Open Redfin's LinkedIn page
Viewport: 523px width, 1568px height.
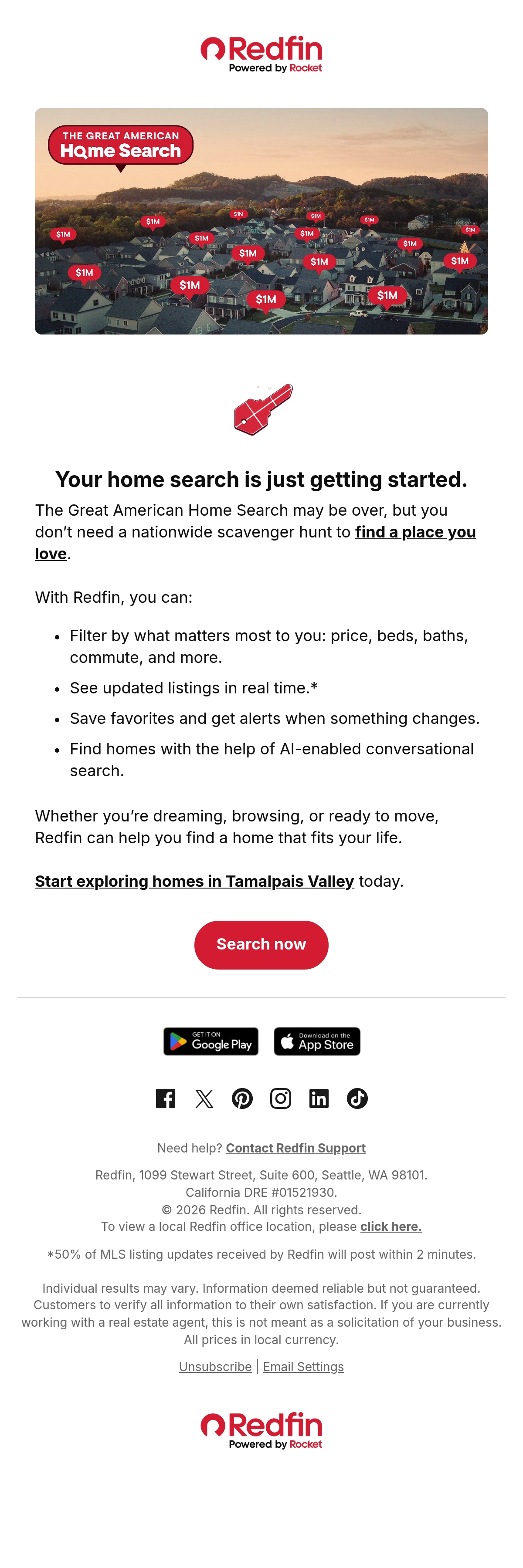point(319,1098)
